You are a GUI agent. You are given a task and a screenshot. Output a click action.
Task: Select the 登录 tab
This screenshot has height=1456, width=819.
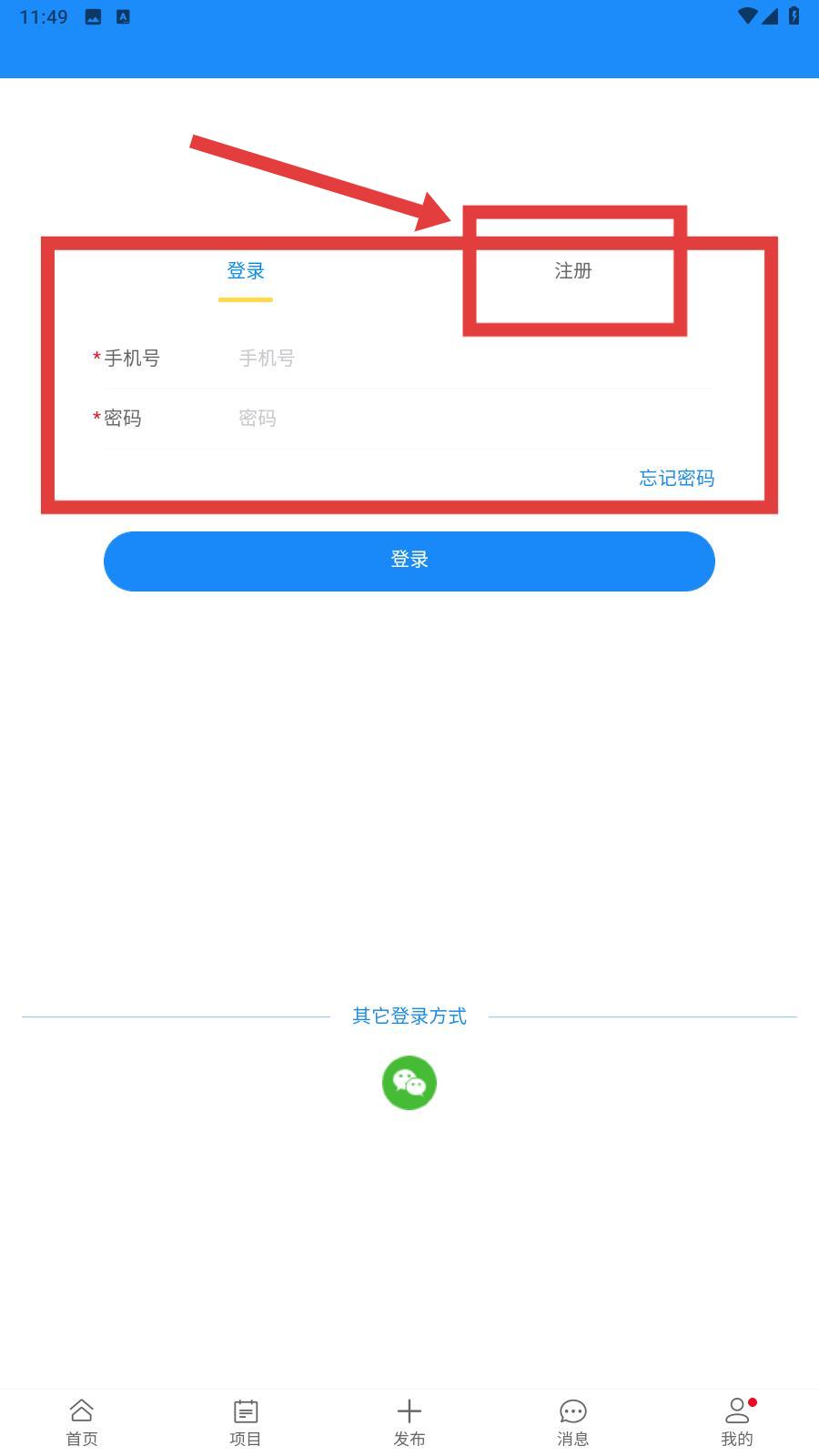(246, 270)
